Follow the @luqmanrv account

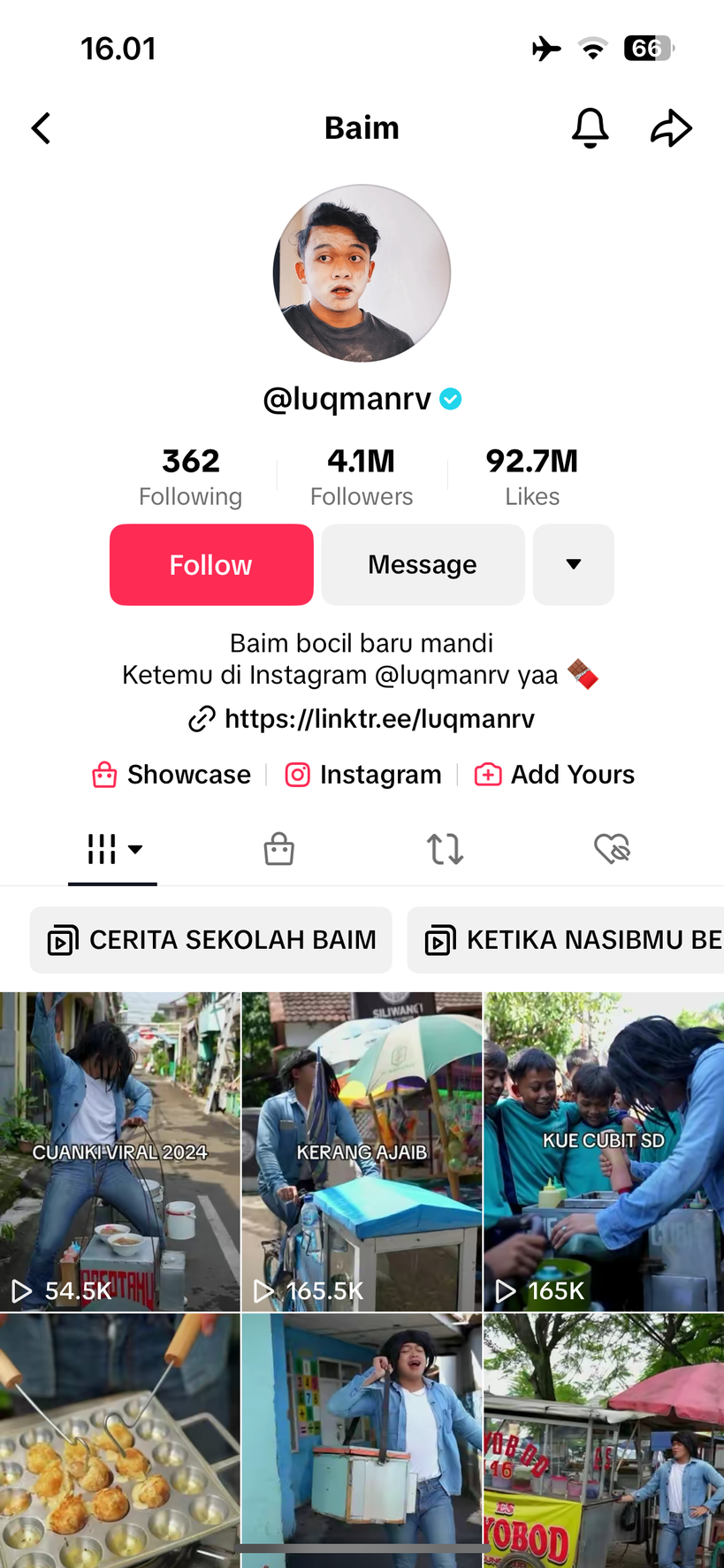pyautogui.click(x=211, y=565)
